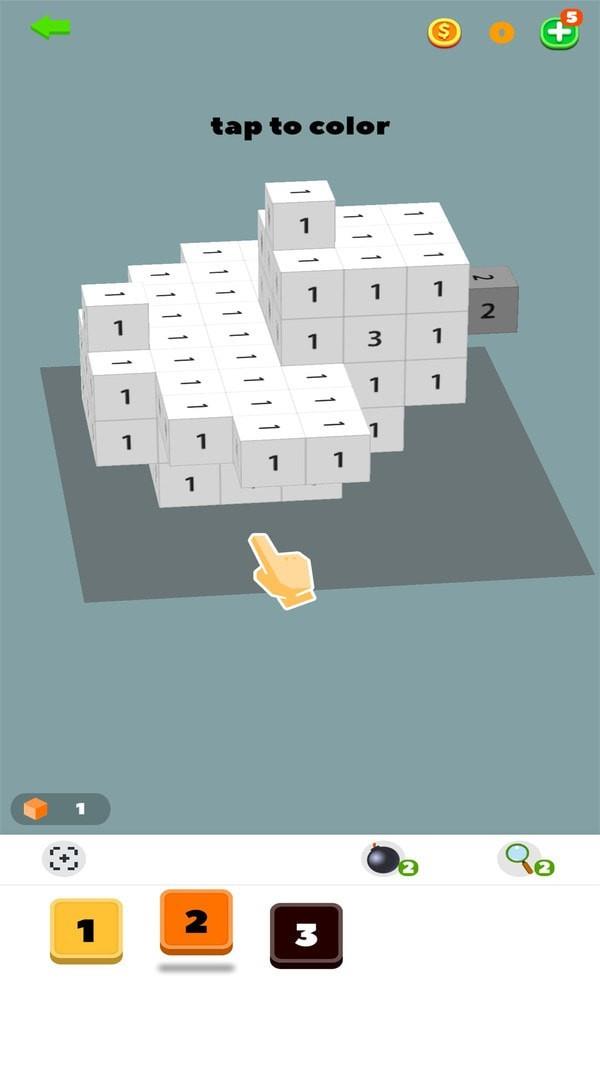Open the gold dollar coin shop
600x1066 pixels.
(x=444, y=32)
